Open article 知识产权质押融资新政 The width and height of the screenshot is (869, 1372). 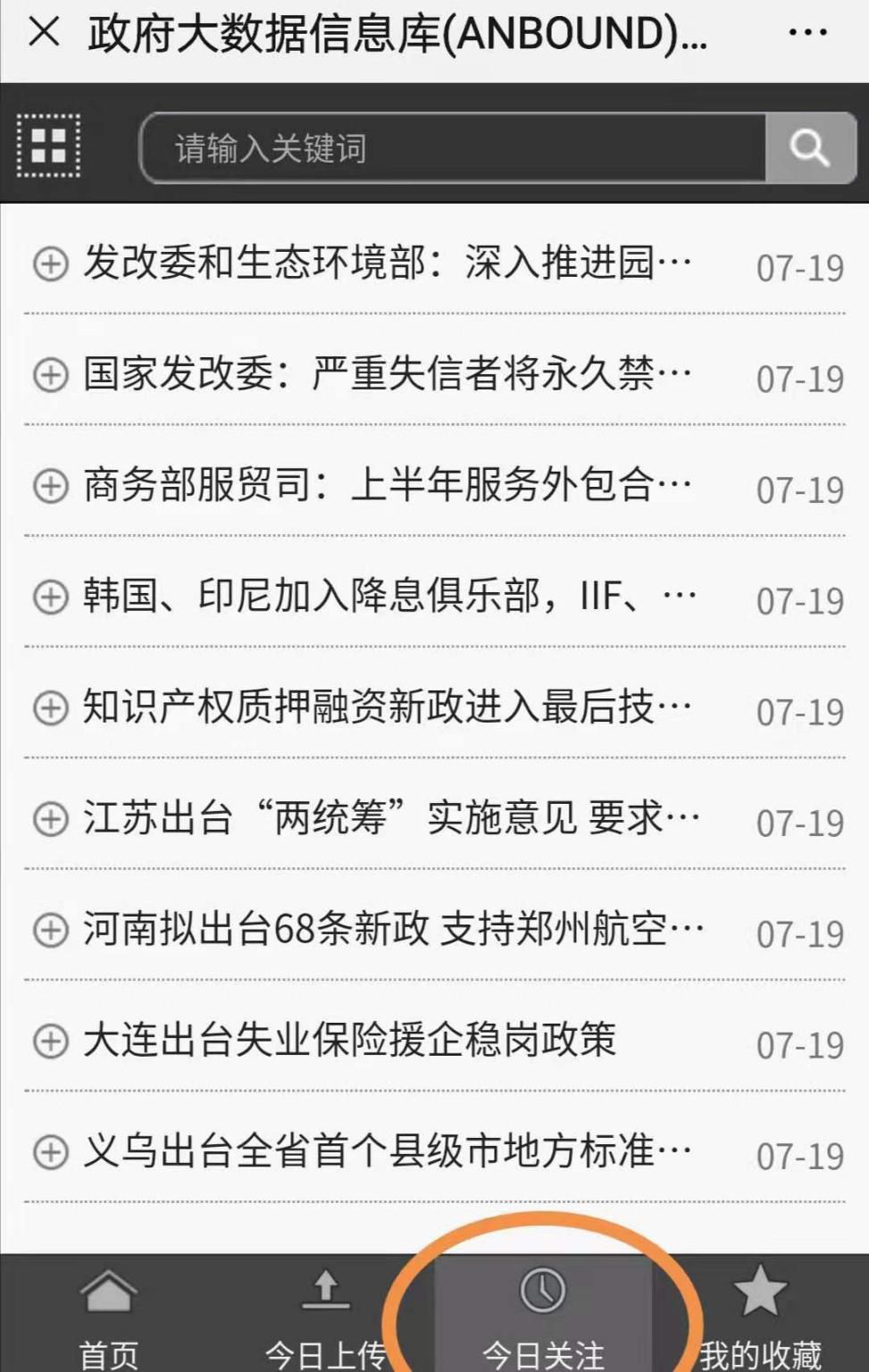coord(435,707)
